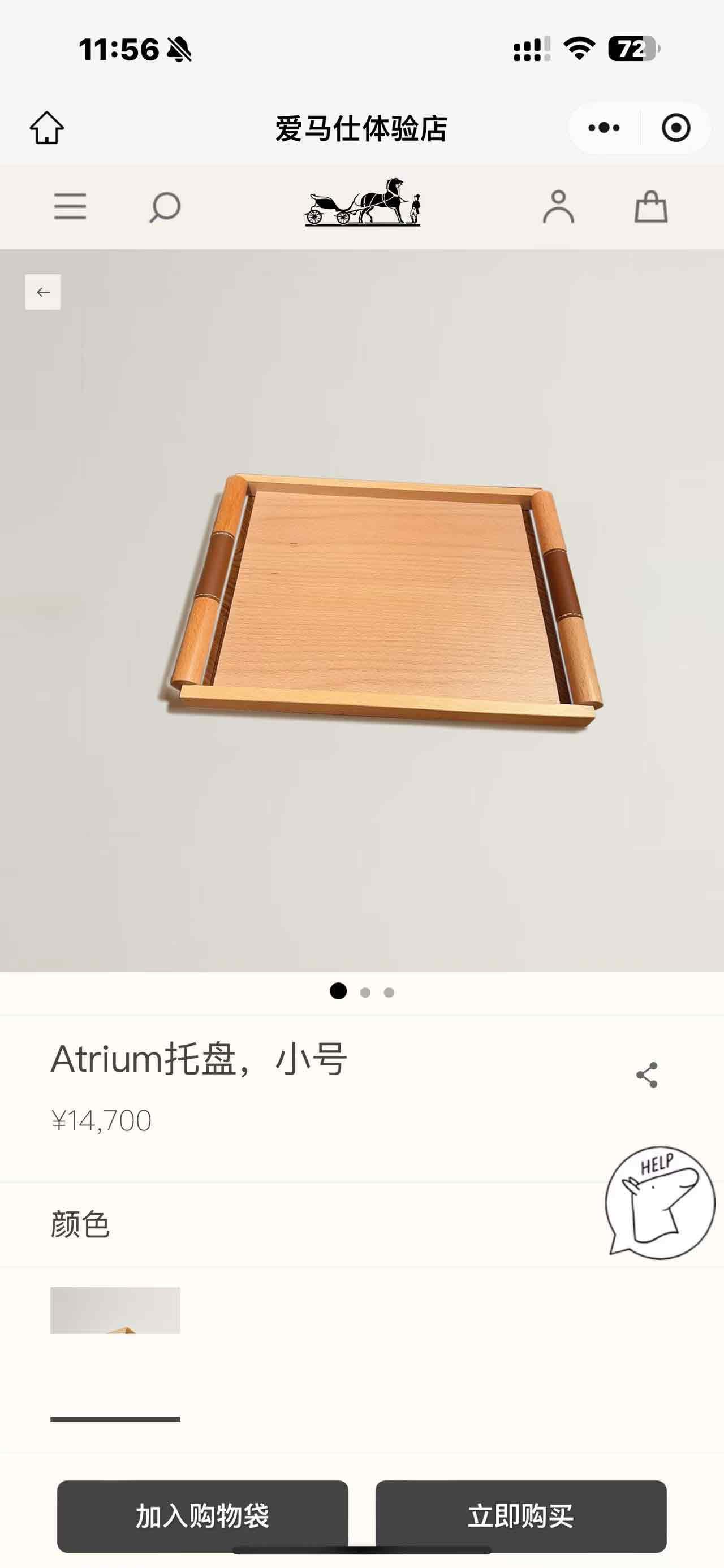724x1568 pixels.
Task: Open the account profile icon
Action: (558, 207)
